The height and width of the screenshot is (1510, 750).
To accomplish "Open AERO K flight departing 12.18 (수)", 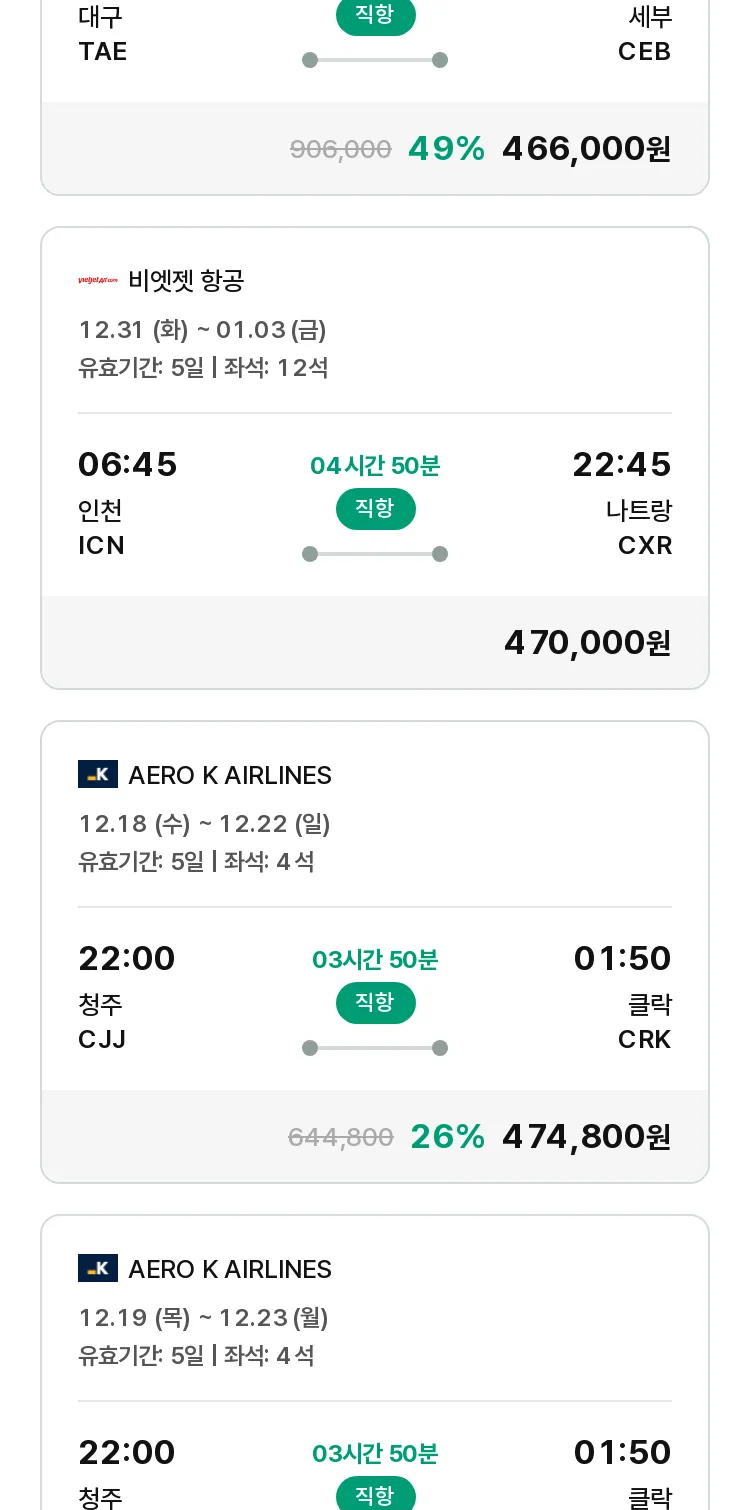I will tap(375, 952).
